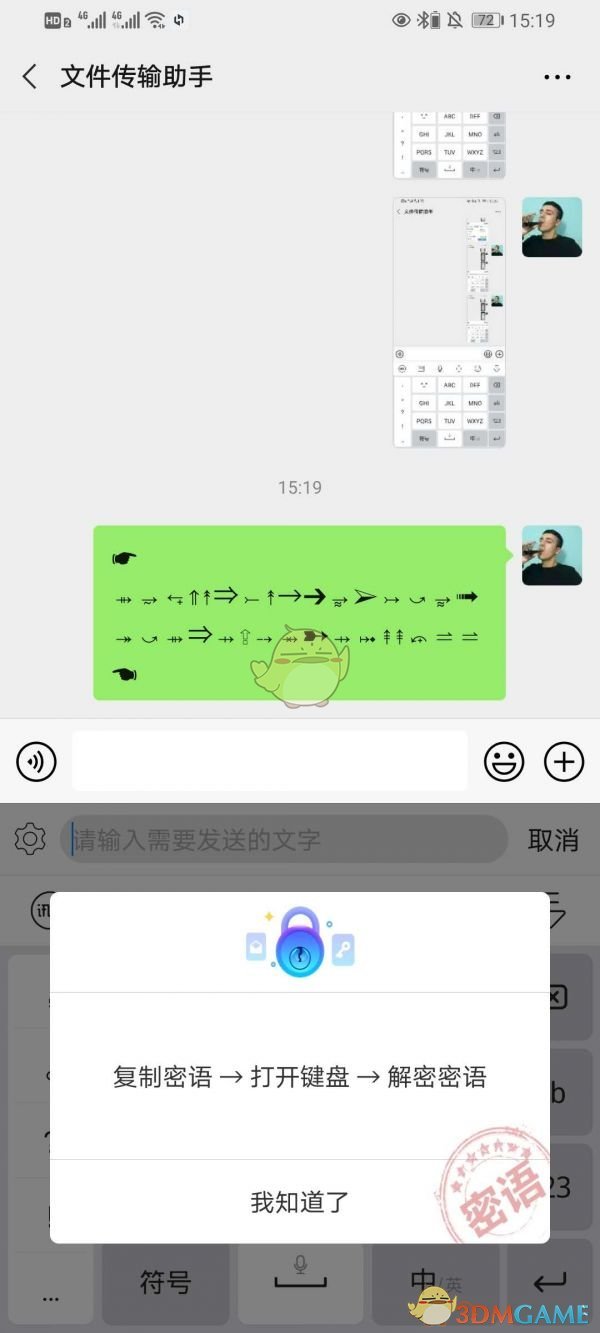Viewport: 600px width, 1333px height.
Task: Open the sent screenshot image
Action: coord(449,322)
